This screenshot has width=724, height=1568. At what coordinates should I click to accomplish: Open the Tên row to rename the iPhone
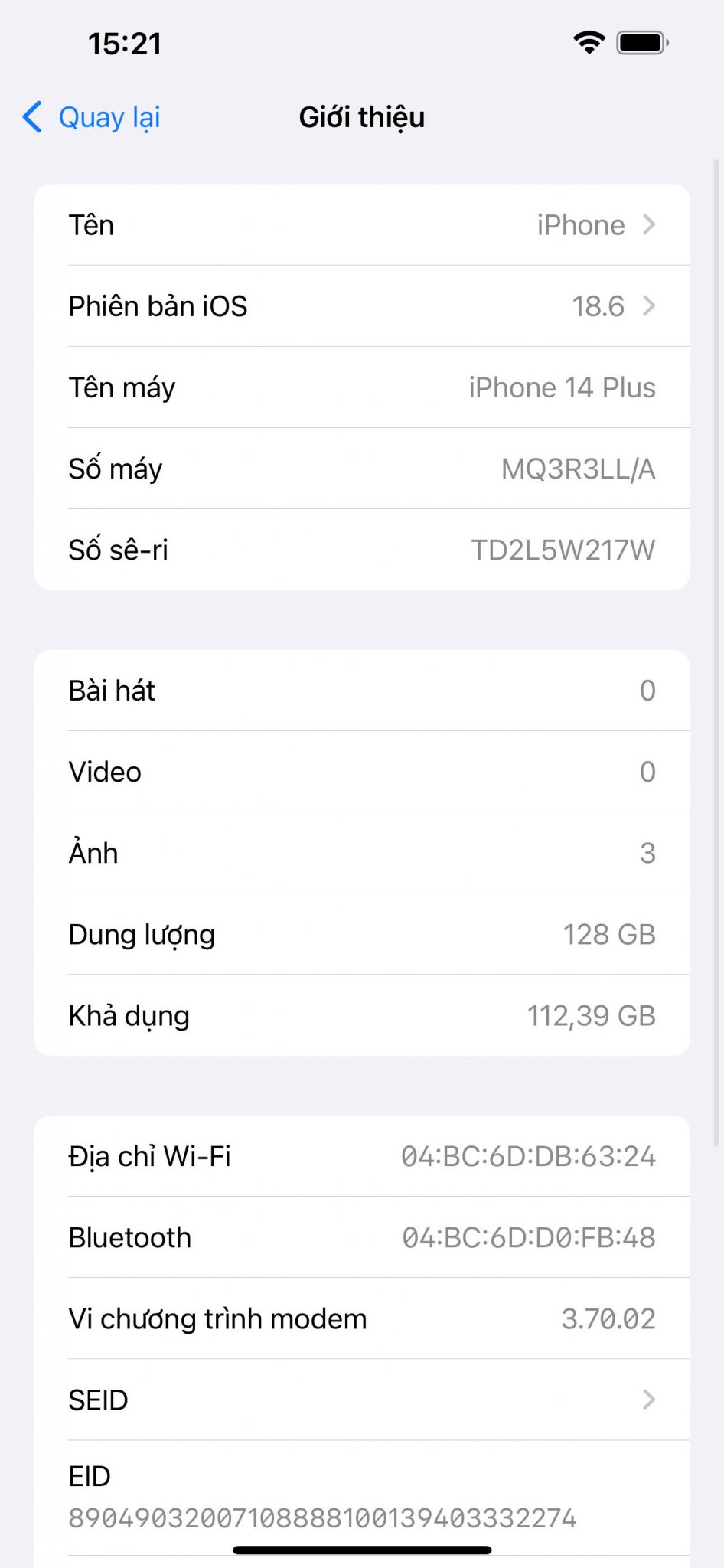click(x=362, y=225)
